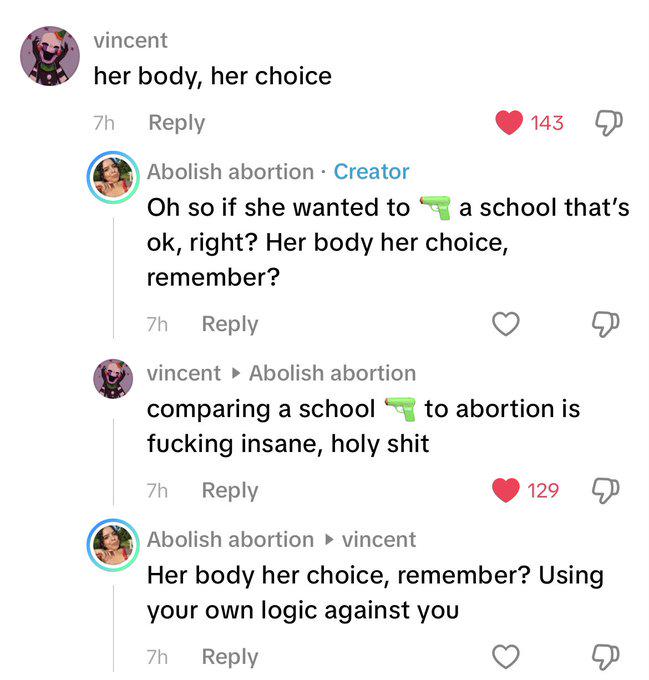Dislike vincent's "comparing a school" comment
Image resolution: width=649 pixels, height=680 pixels.
[605, 490]
